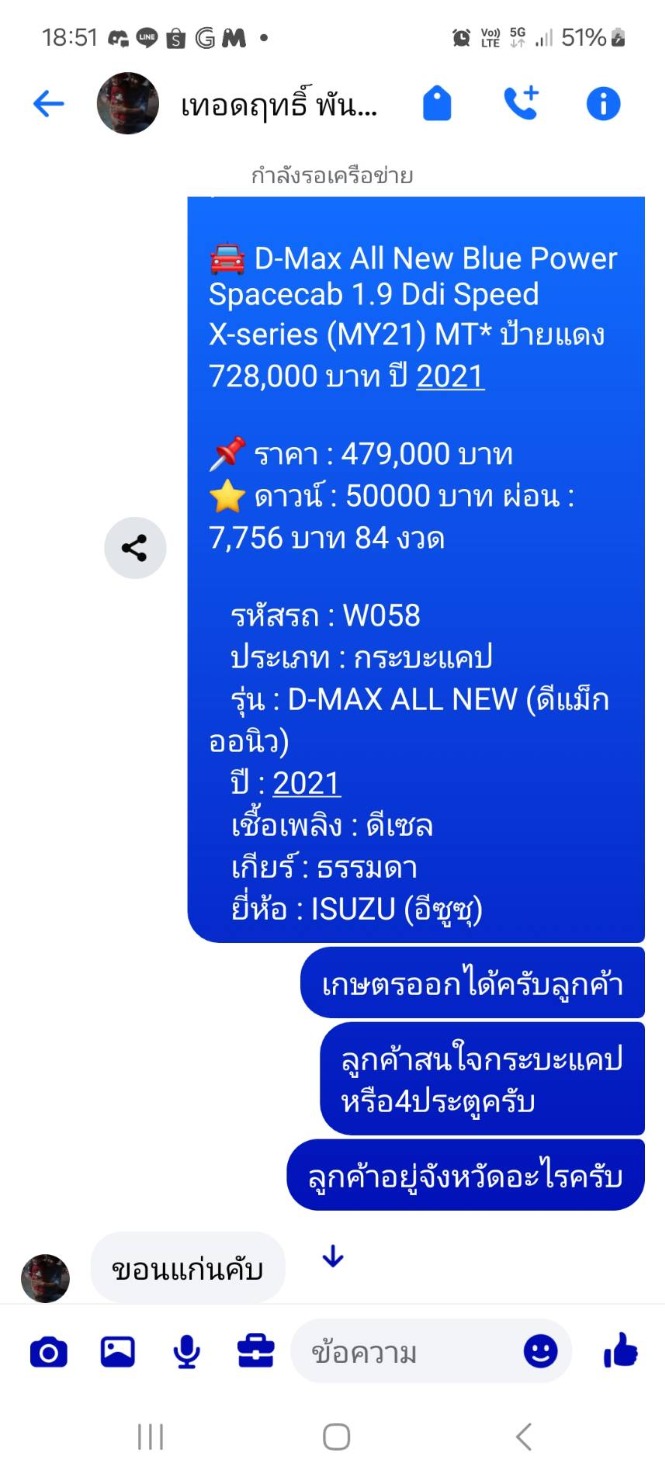Go back from the chat
This screenshot has width=665, height=1480.
(x=48, y=103)
